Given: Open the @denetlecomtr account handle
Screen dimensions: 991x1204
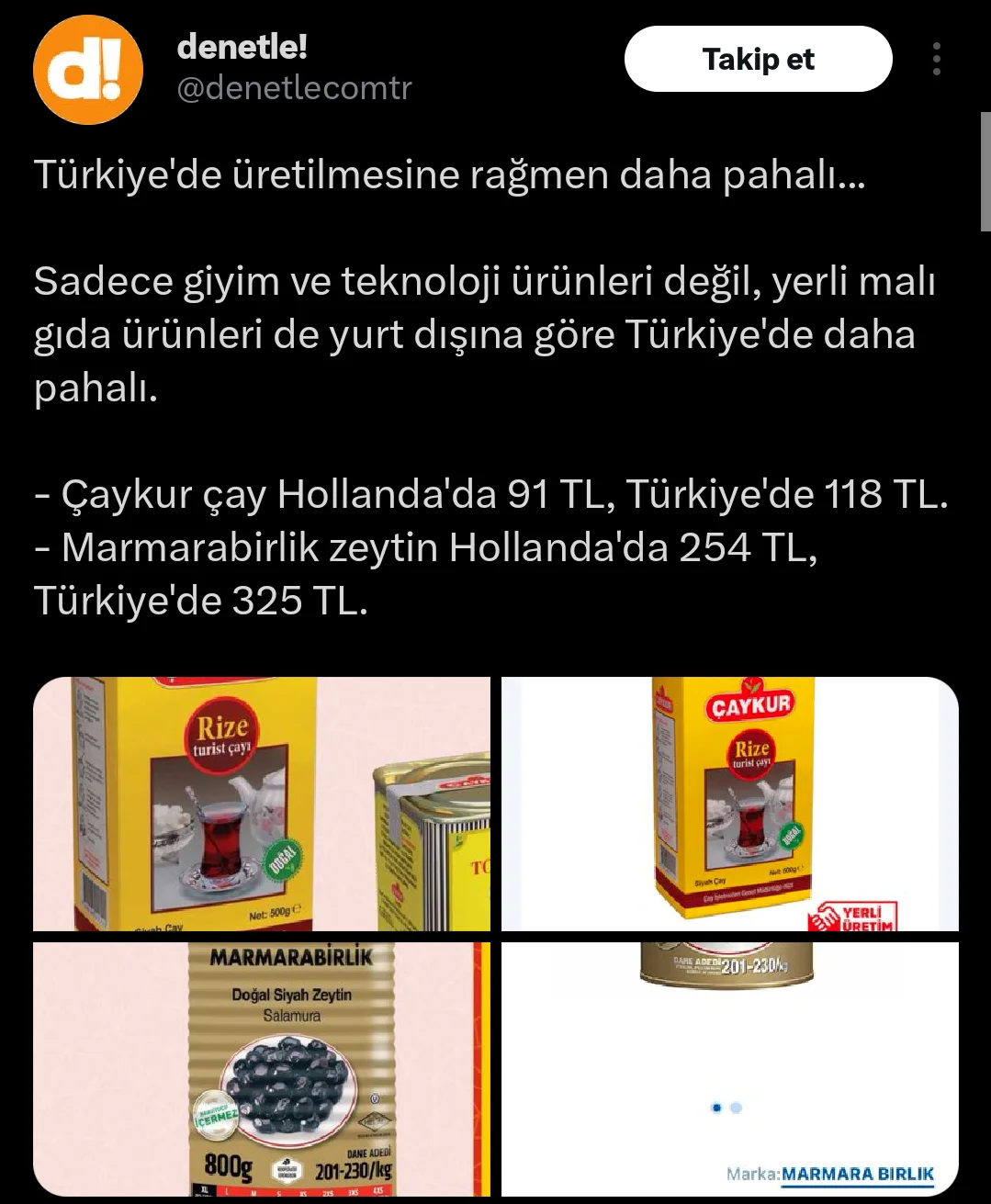Looking at the screenshot, I should click(x=294, y=88).
